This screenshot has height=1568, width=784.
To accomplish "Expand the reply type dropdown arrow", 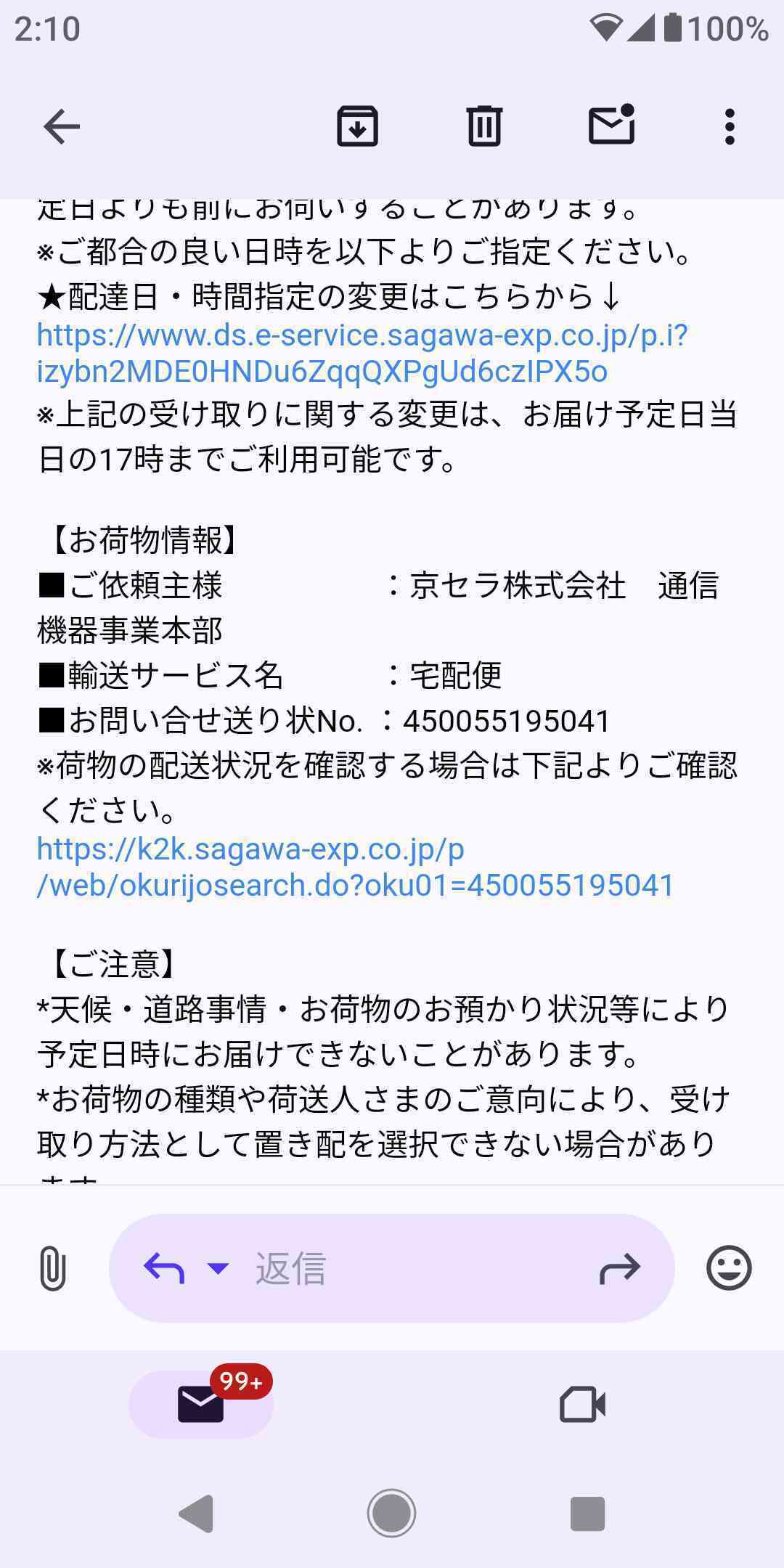I will [218, 1268].
